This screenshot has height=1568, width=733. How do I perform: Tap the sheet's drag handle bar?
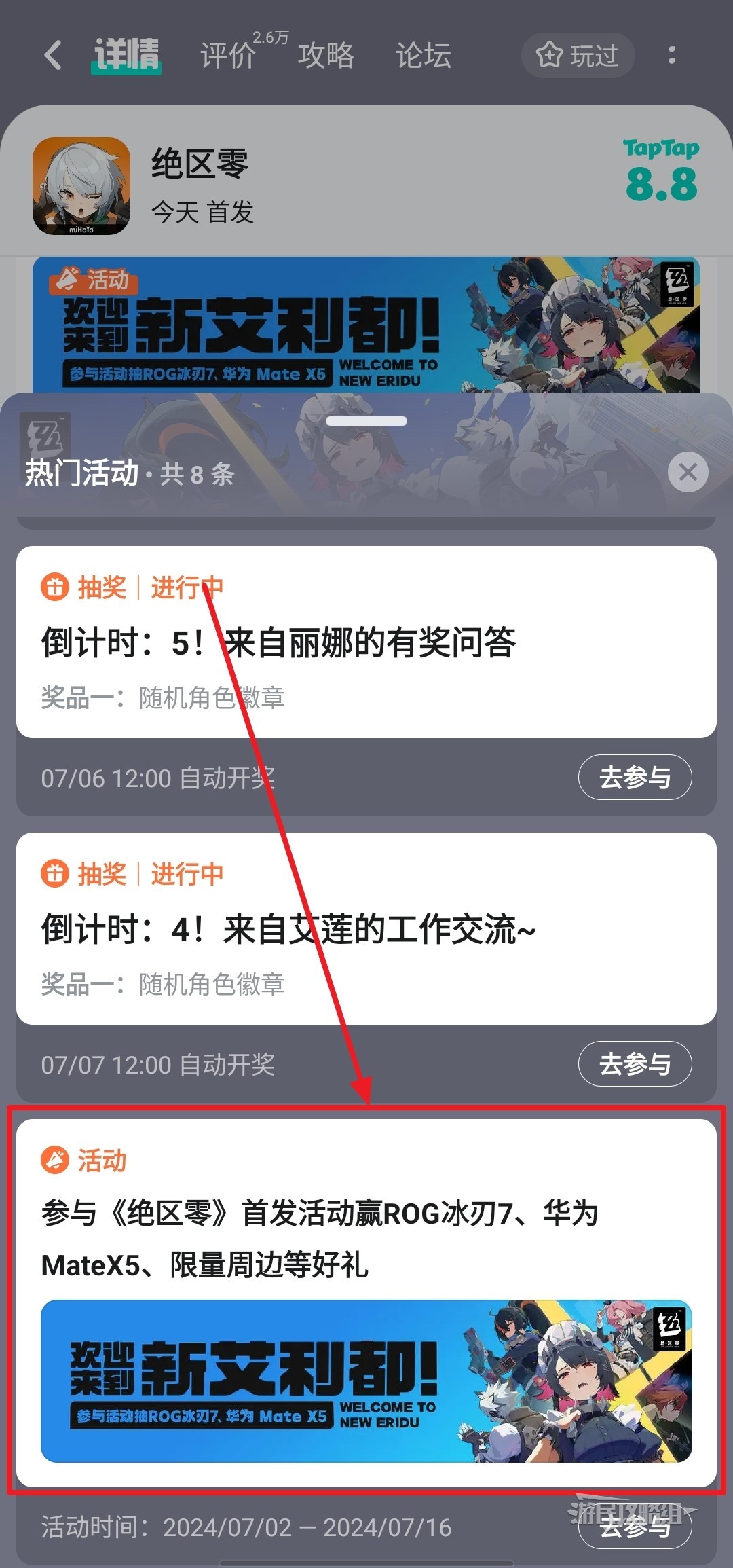tap(366, 421)
